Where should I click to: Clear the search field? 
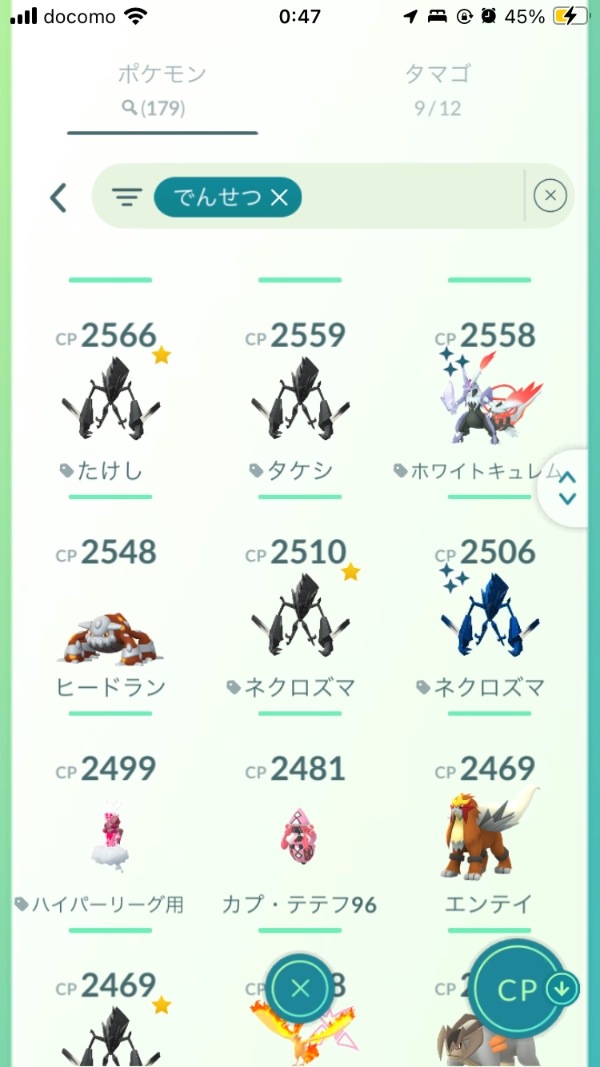point(550,196)
